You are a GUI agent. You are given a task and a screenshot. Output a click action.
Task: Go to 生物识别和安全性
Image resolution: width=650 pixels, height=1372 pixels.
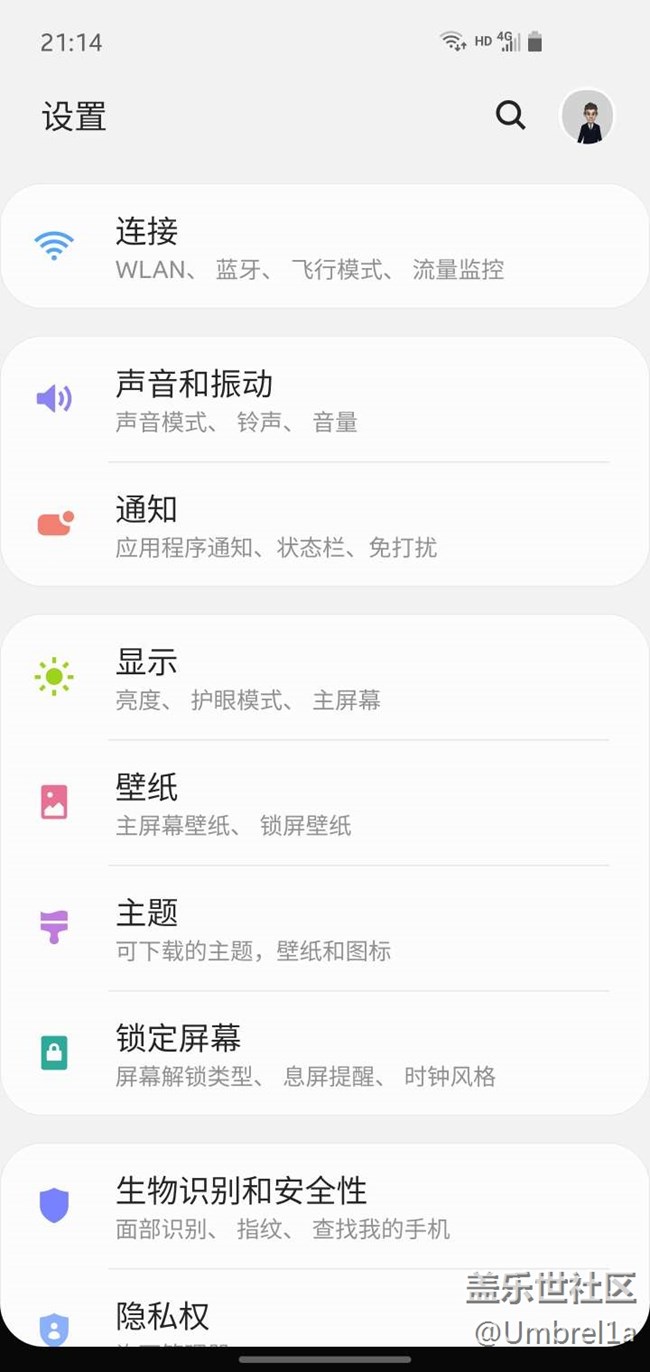pyautogui.click(x=324, y=1206)
